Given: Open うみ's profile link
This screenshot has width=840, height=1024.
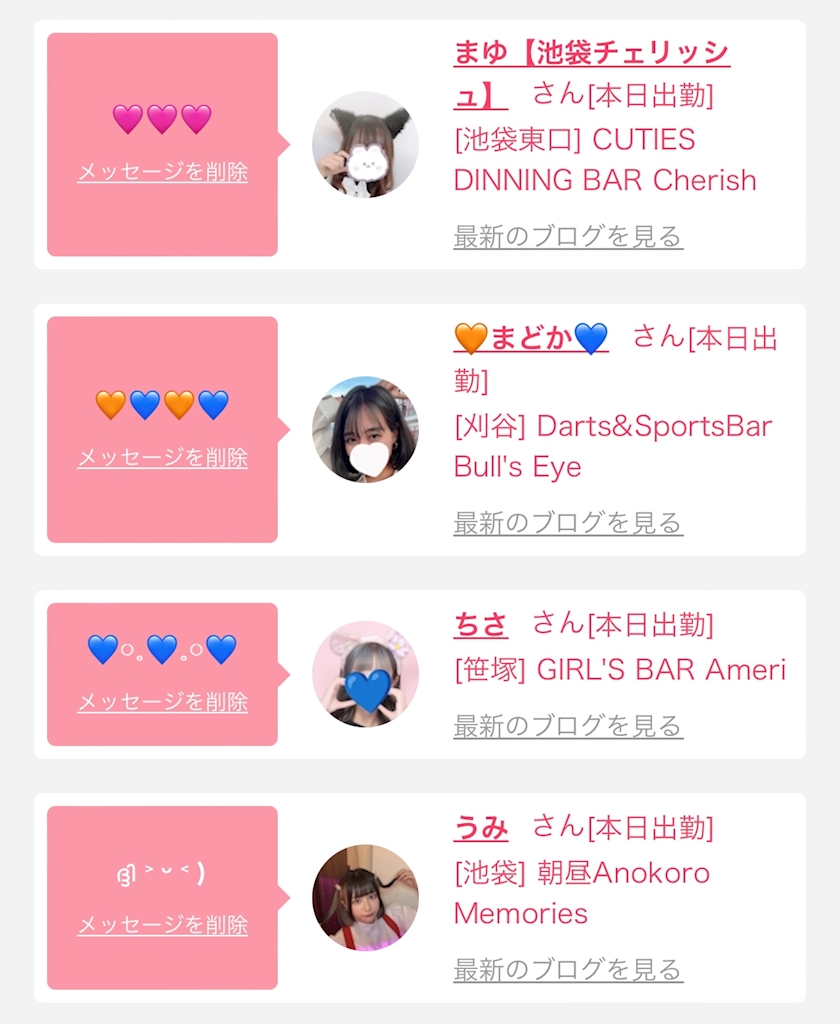Looking at the screenshot, I should (x=481, y=828).
